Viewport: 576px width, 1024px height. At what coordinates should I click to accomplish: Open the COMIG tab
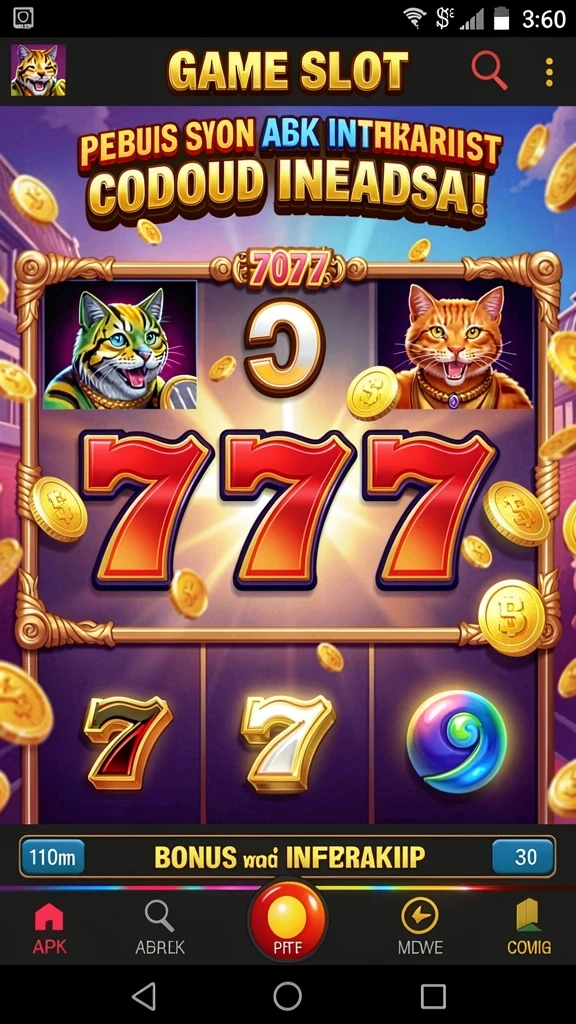pyautogui.click(x=529, y=927)
